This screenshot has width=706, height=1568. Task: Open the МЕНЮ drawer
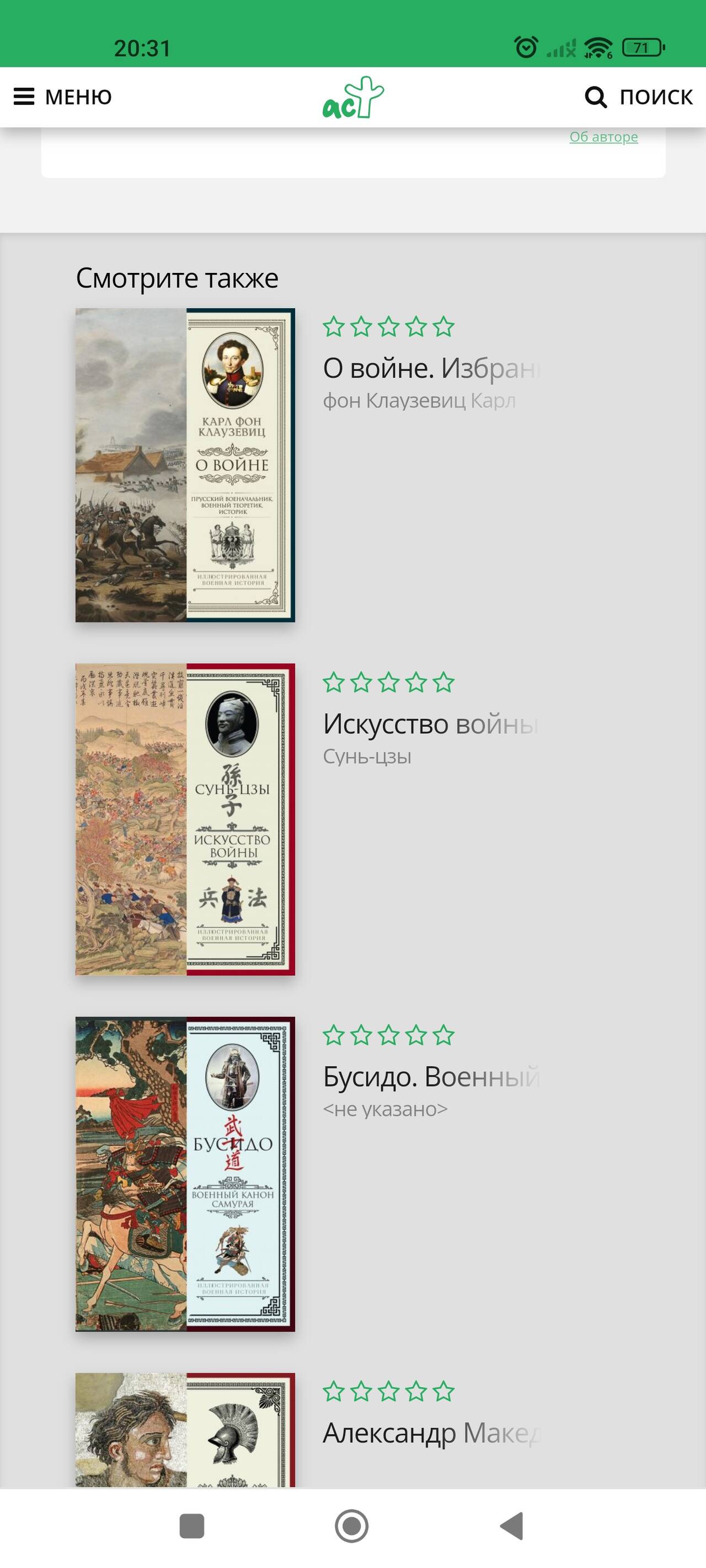[x=63, y=97]
